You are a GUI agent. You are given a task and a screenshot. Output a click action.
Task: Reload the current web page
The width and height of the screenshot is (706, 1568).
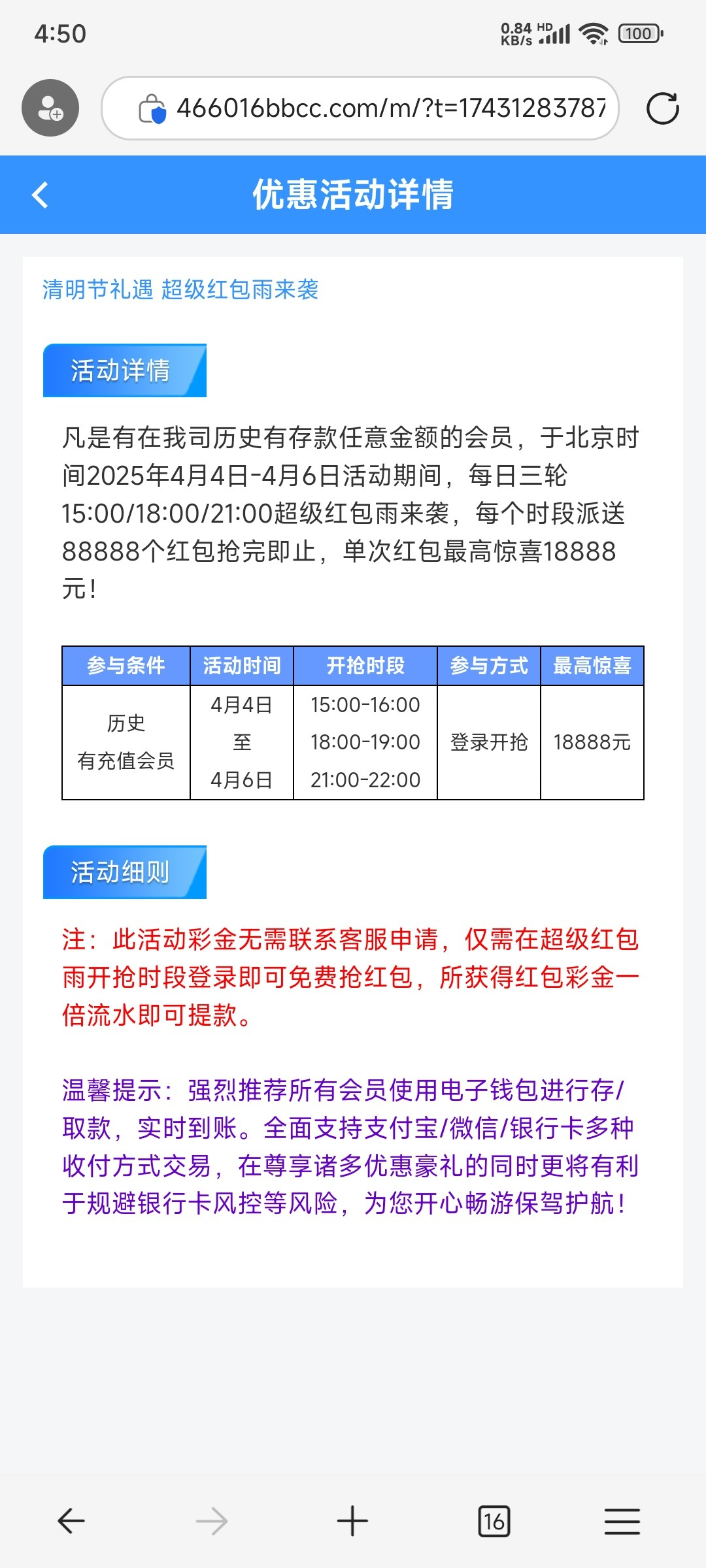(x=663, y=108)
